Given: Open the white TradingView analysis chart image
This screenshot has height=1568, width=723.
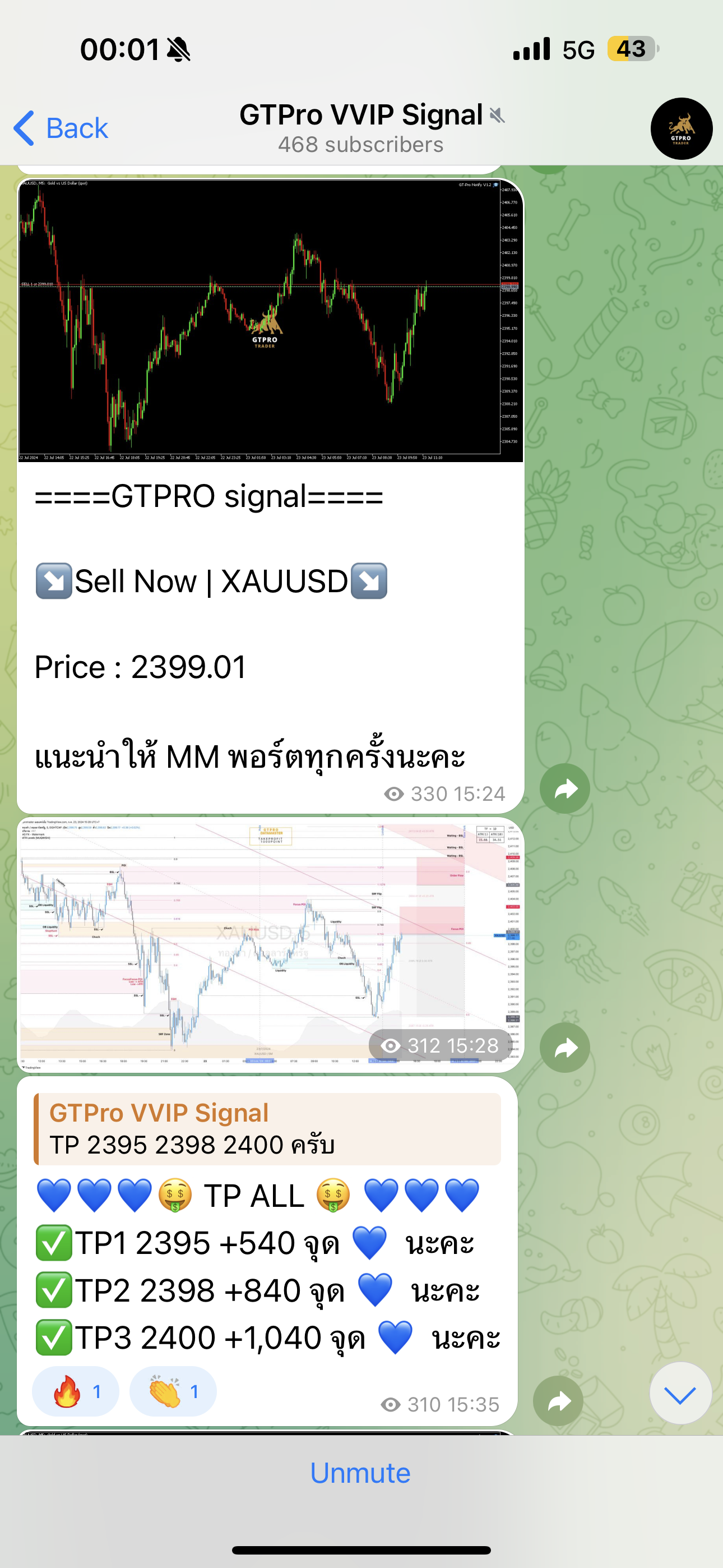Looking at the screenshot, I should coord(270,943).
